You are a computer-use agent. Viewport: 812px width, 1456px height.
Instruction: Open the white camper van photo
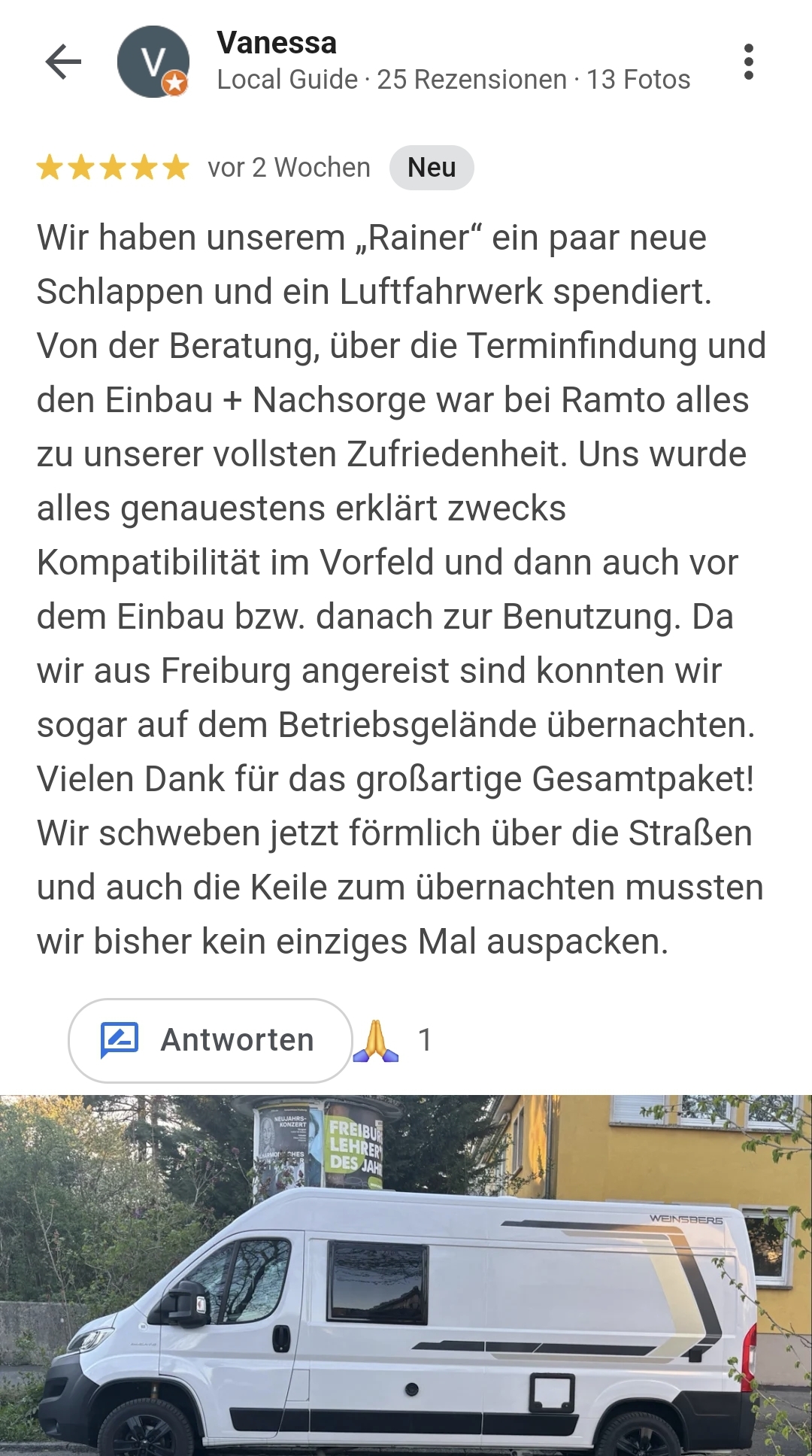point(406,1279)
